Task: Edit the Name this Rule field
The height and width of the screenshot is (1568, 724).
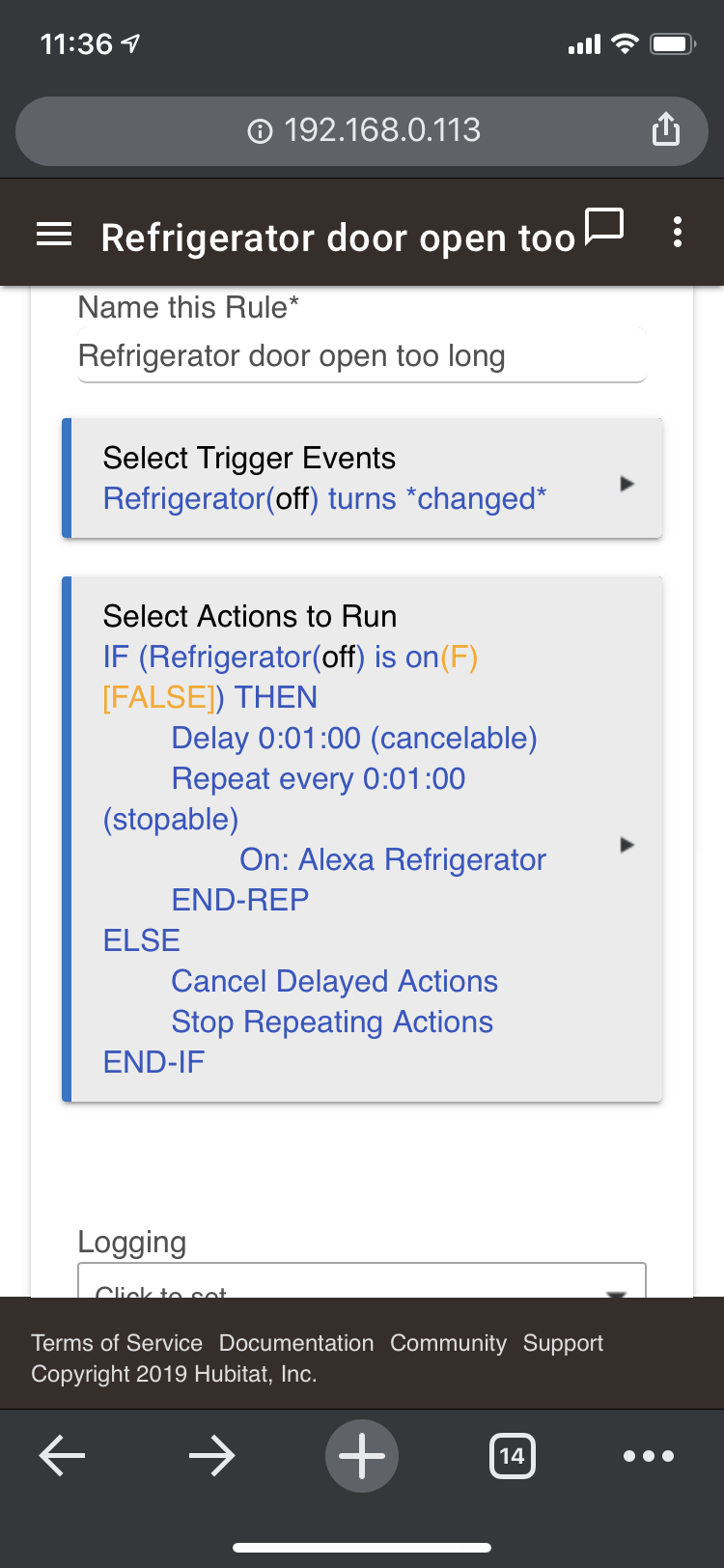Action: pyautogui.click(x=361, y=356)
